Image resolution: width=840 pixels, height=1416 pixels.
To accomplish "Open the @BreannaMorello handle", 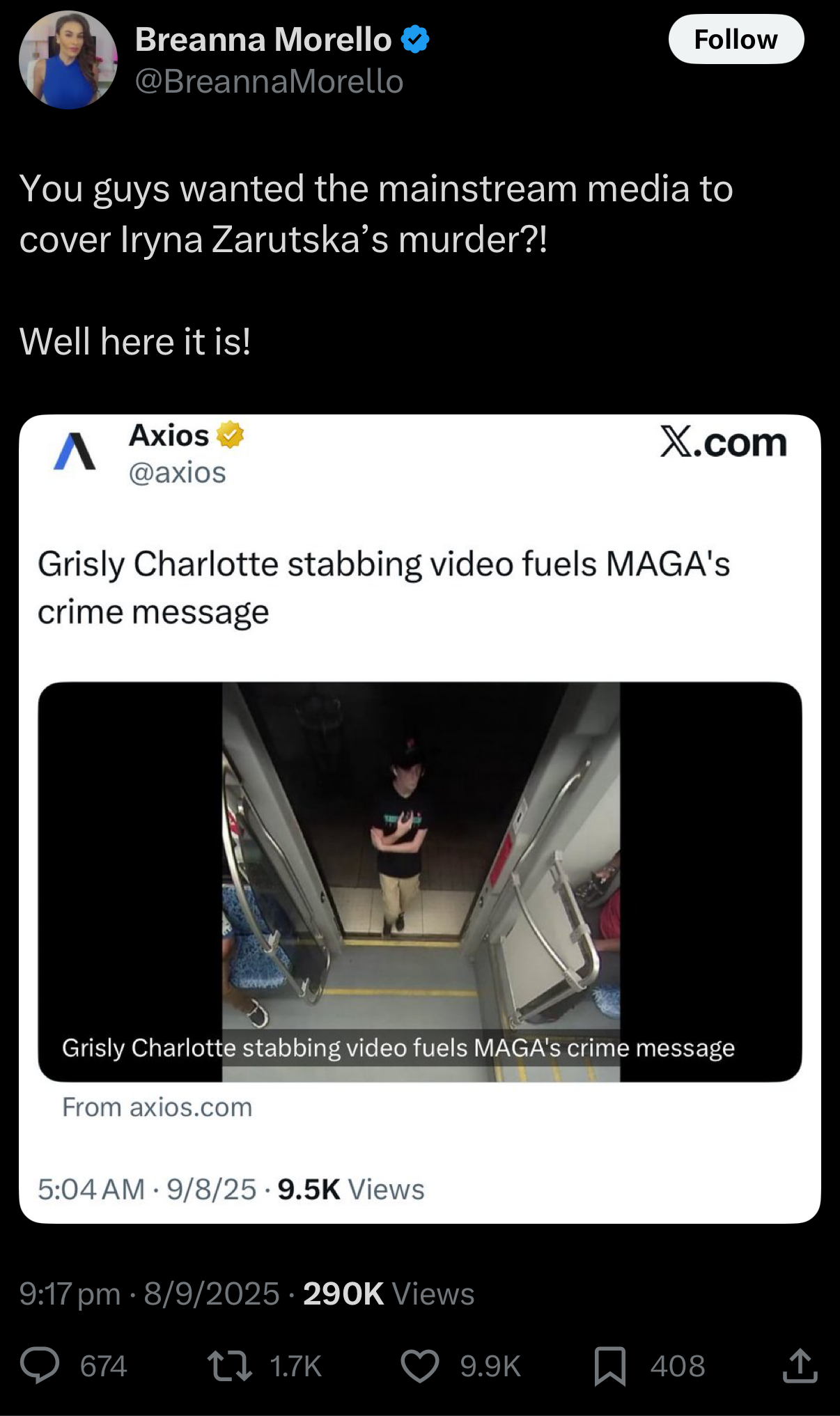I will coord(269,81).
